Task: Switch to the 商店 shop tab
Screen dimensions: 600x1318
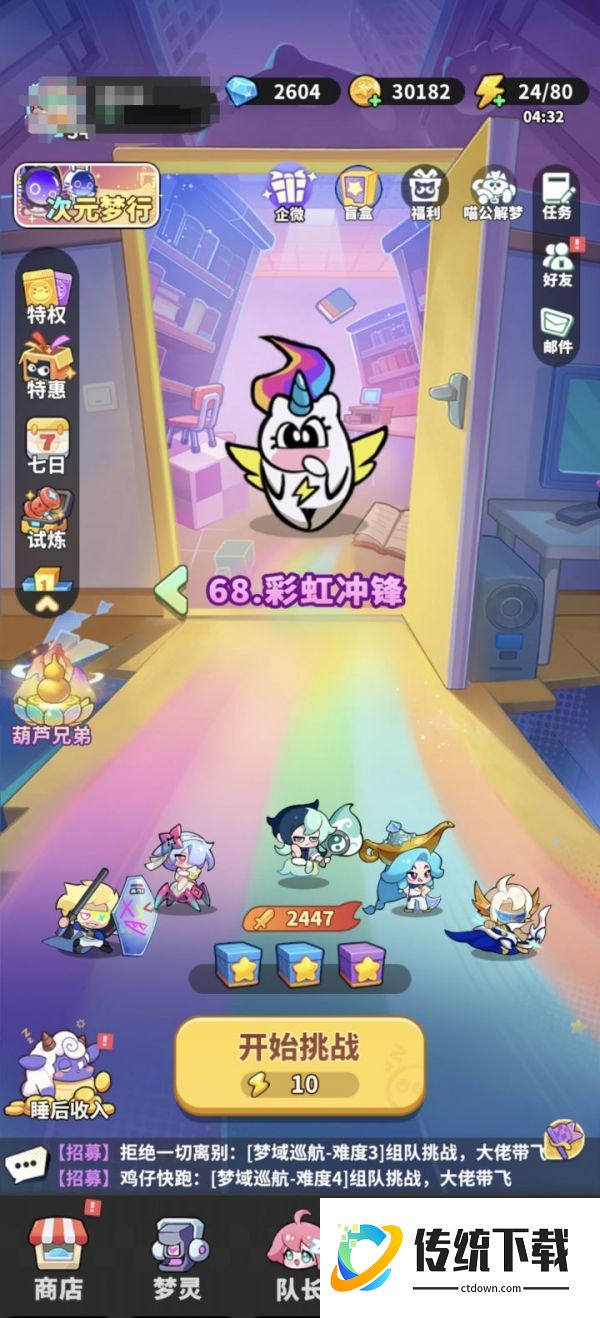Action: pos(58,1258)
